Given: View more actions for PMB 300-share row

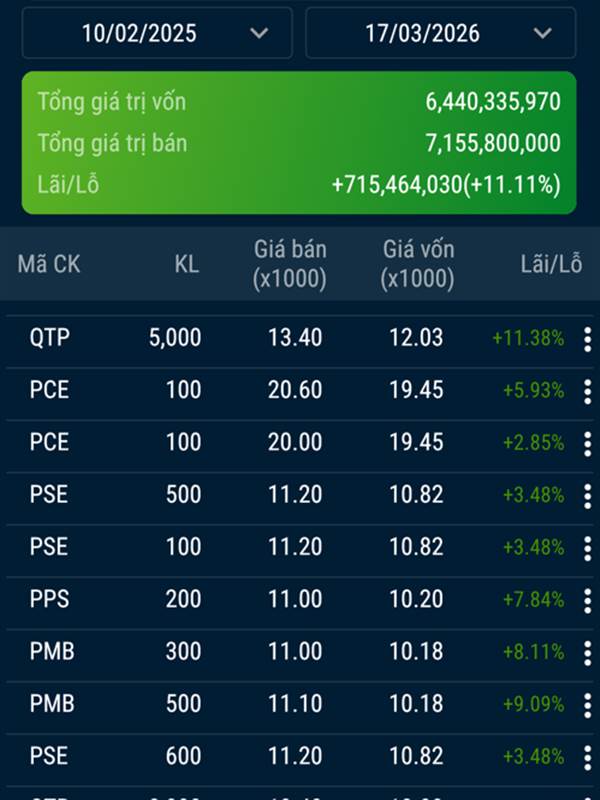Looking at the screenshot, I should click(x=587, y=653).
